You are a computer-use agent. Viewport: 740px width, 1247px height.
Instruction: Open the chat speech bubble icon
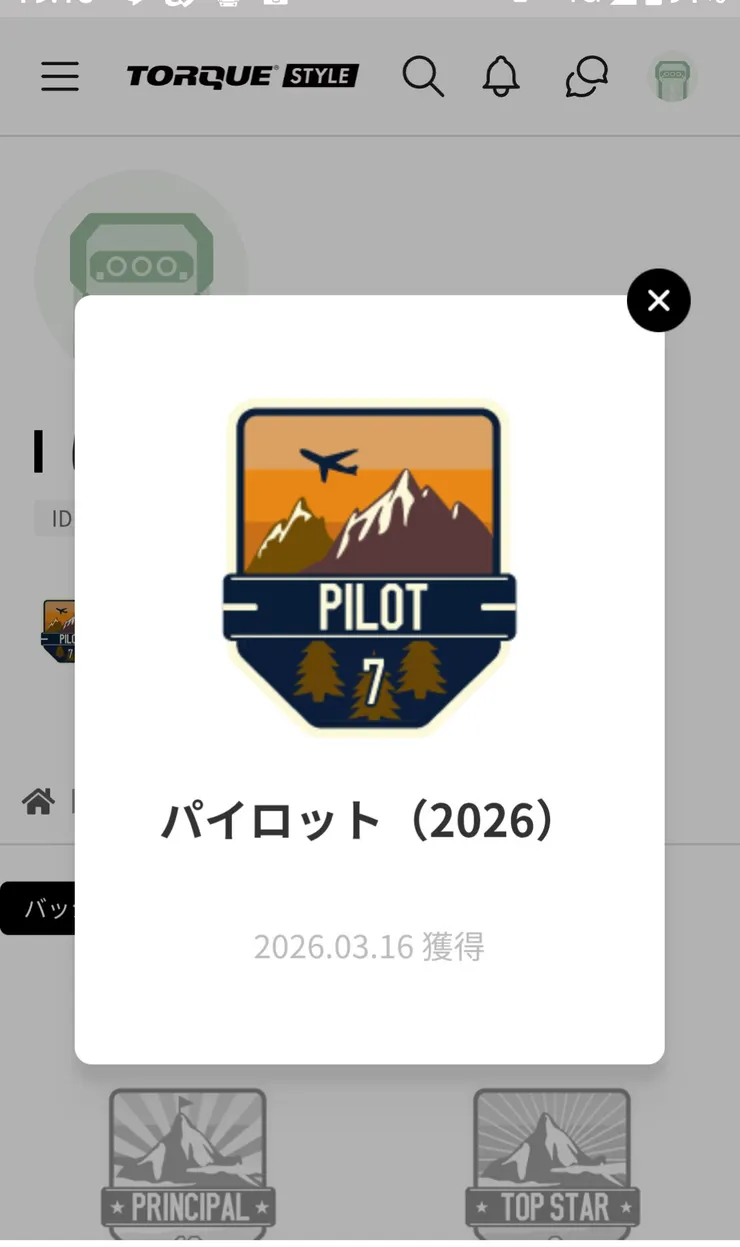586,76
